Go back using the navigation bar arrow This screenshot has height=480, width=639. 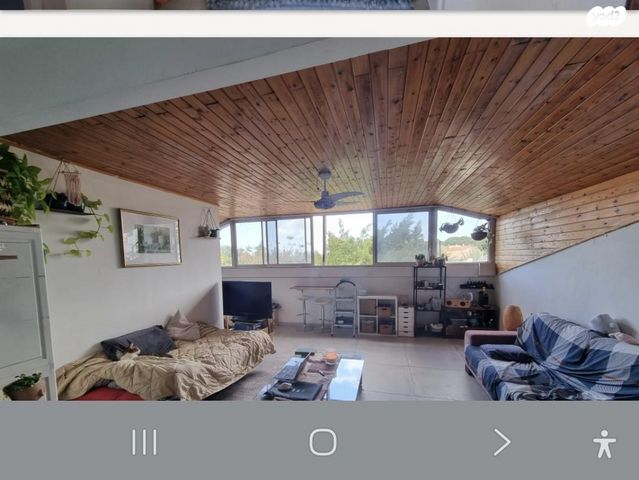(x=501, y=442)
